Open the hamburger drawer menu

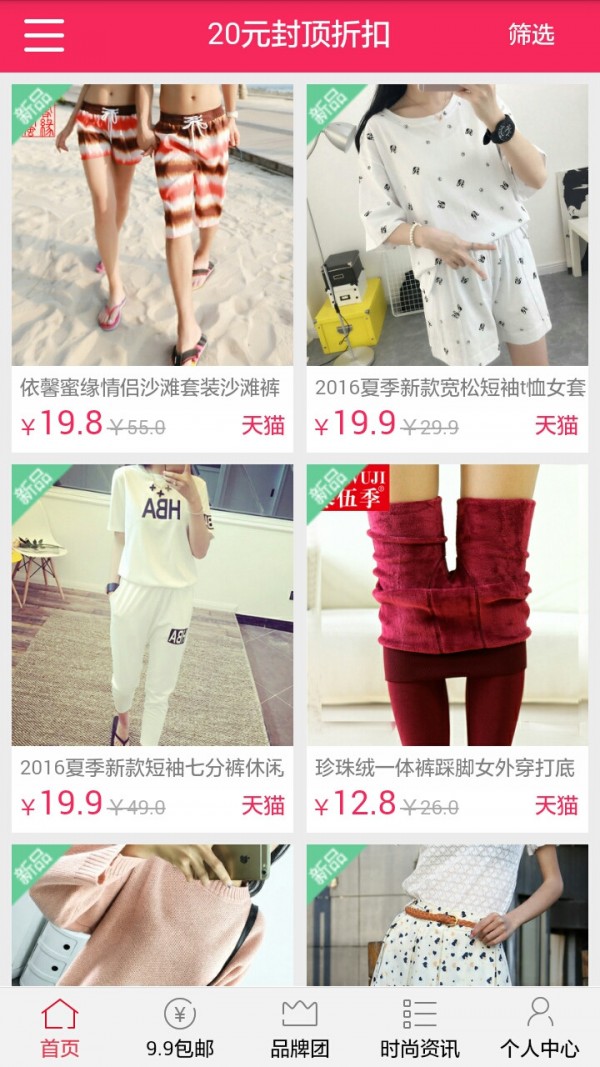click(44, 36)
